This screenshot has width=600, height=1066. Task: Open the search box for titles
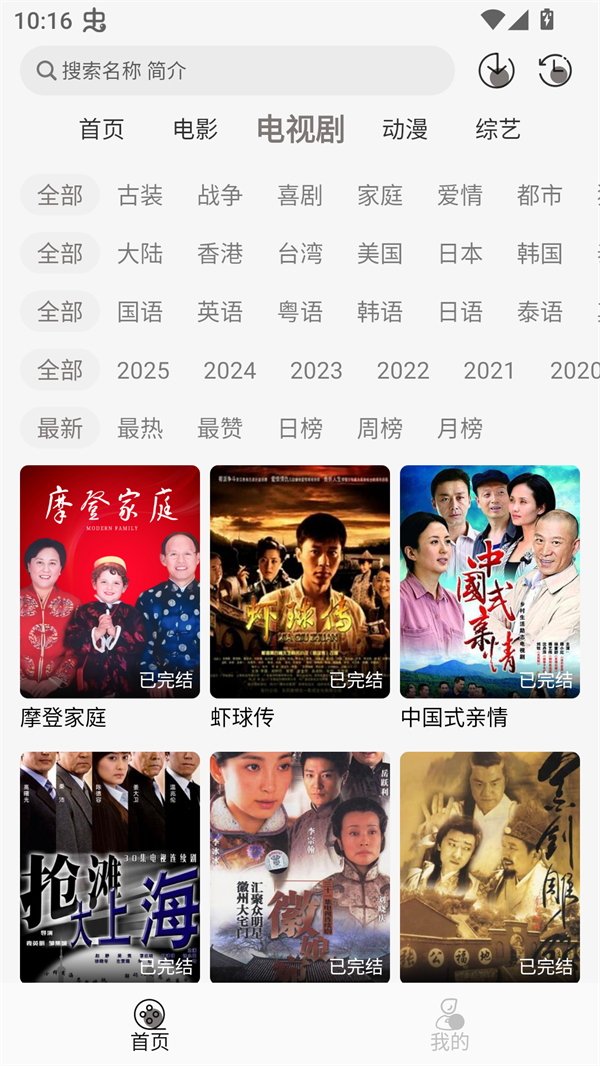coord(237,71)
